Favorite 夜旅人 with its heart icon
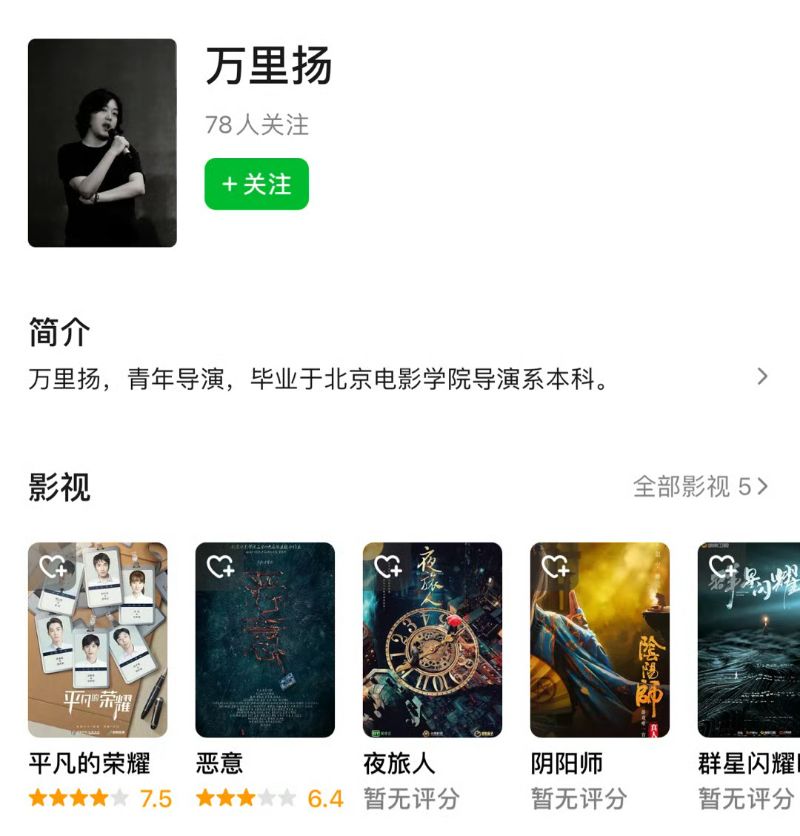The height and width of the screenshot is (836, 800). pyautogui.click(x=387, y=567)
